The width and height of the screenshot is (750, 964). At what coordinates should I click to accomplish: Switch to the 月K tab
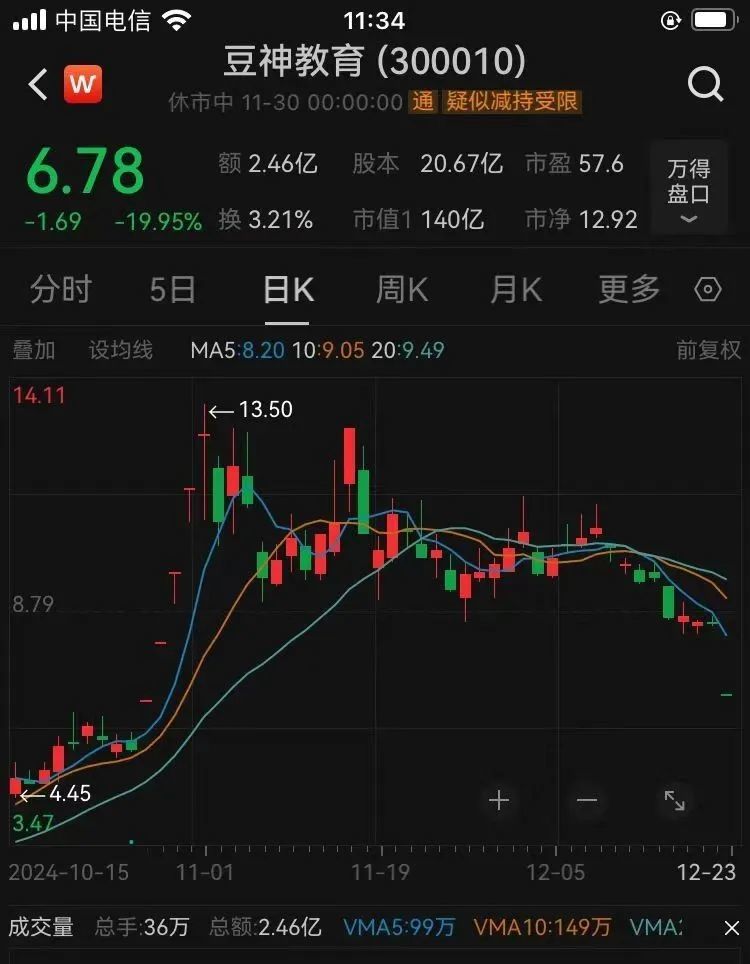(x=516, y=290)
